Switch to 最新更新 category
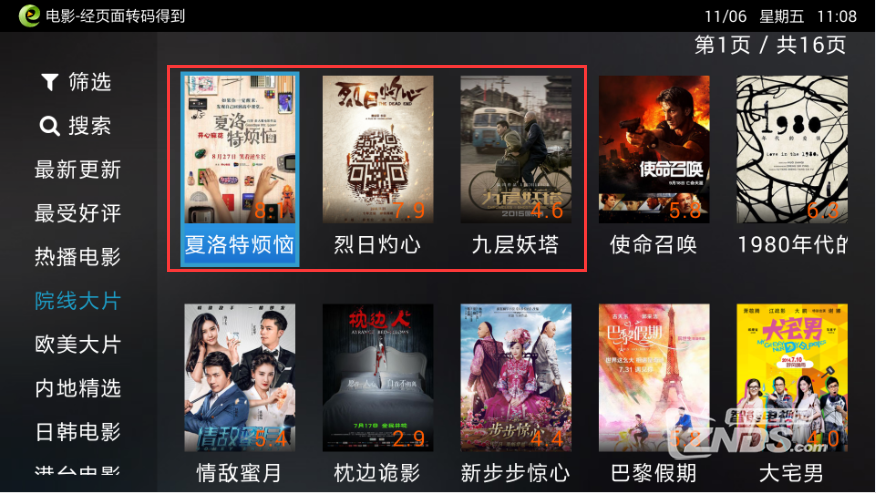Screen dimensions: 876x493 78,170
